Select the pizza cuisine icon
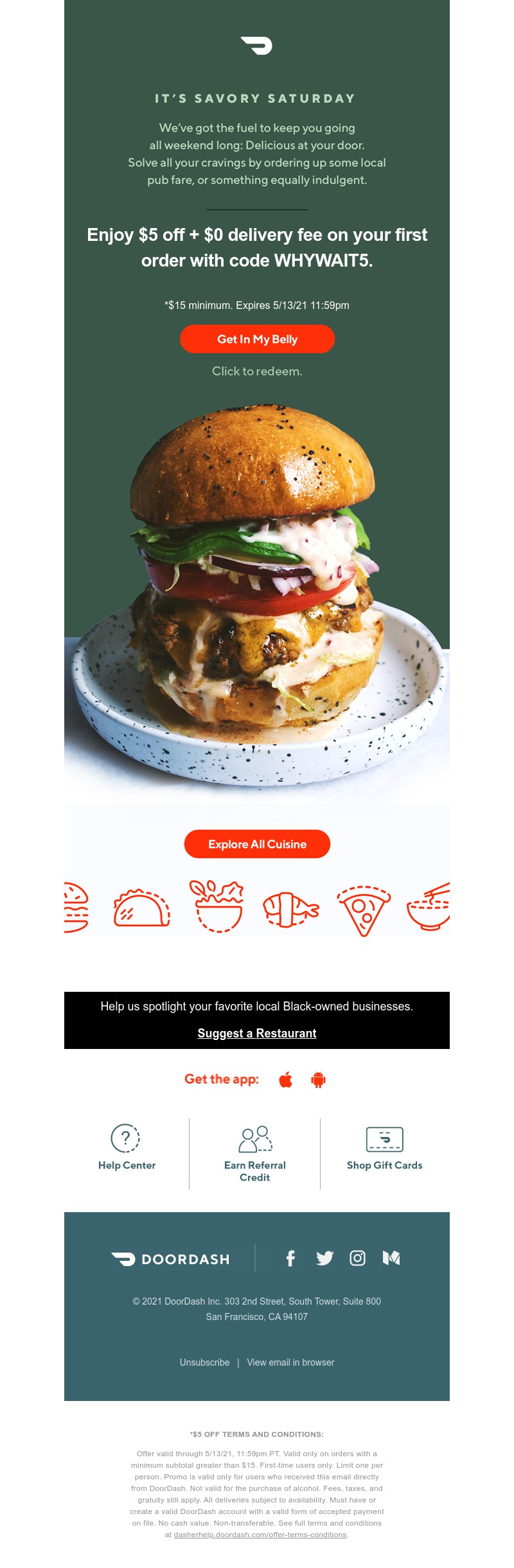Screen dimensions: 514x1568 (x=364, y=910)
